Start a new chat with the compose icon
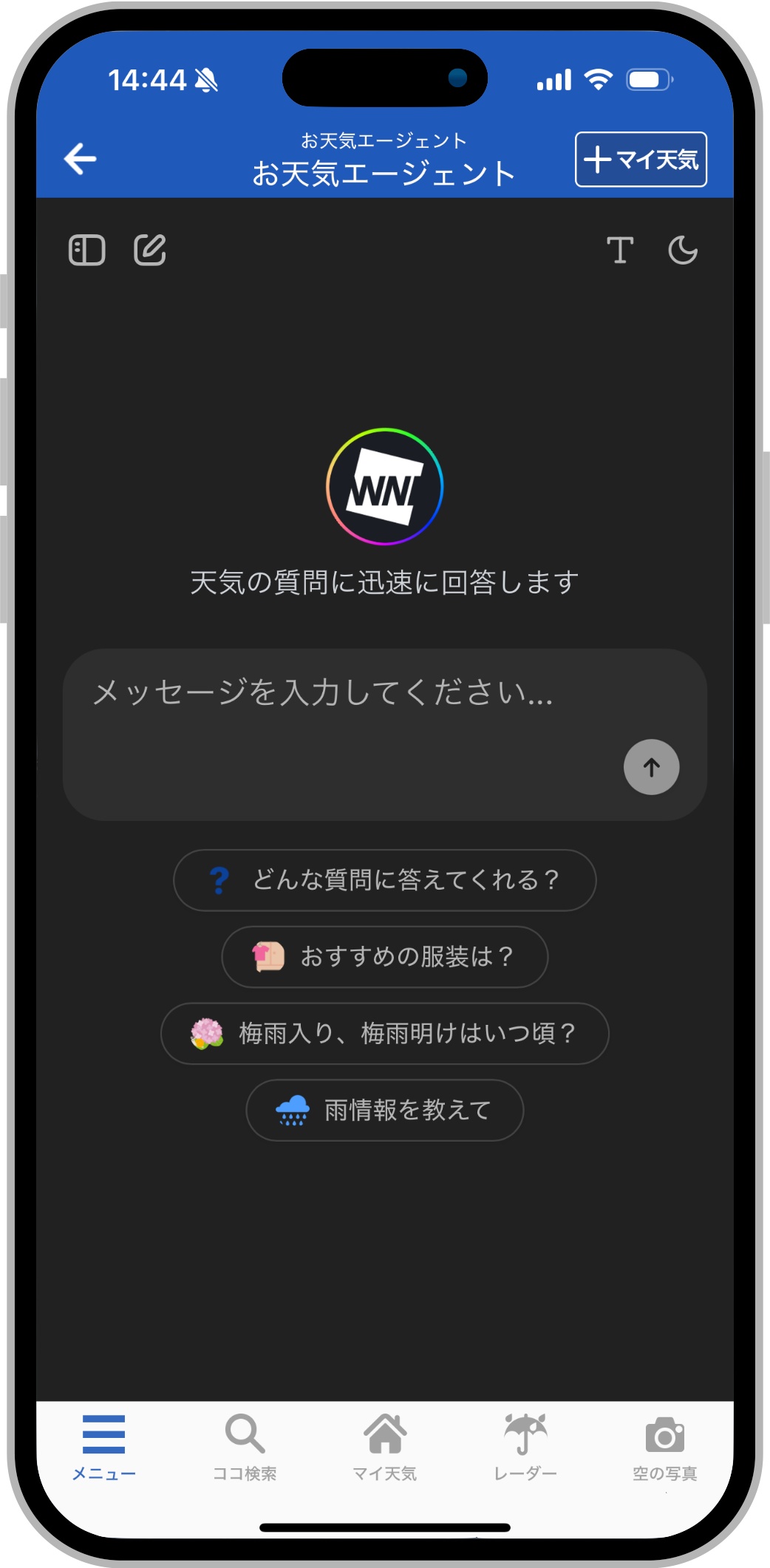The image size is (770, 1568). point(150,250)
